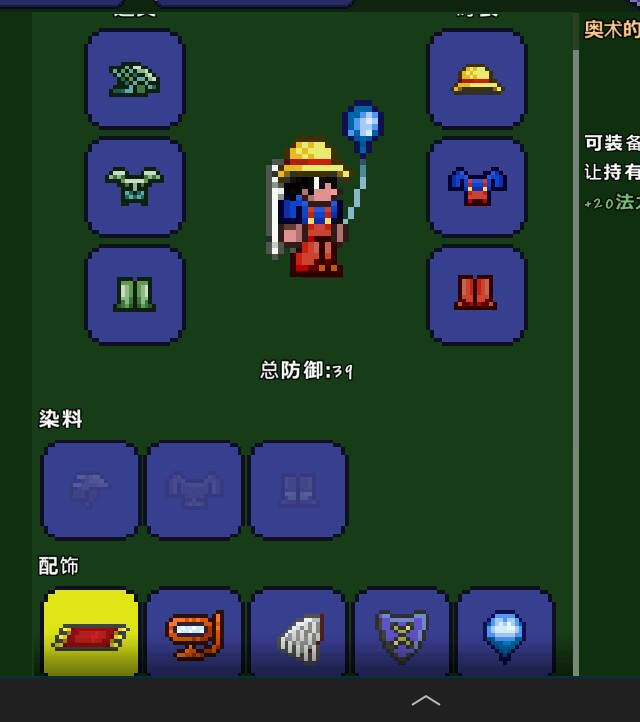This screenshot has width=640, height=722.
Task: Select the shield accessory slot
Action: [402, 634]
